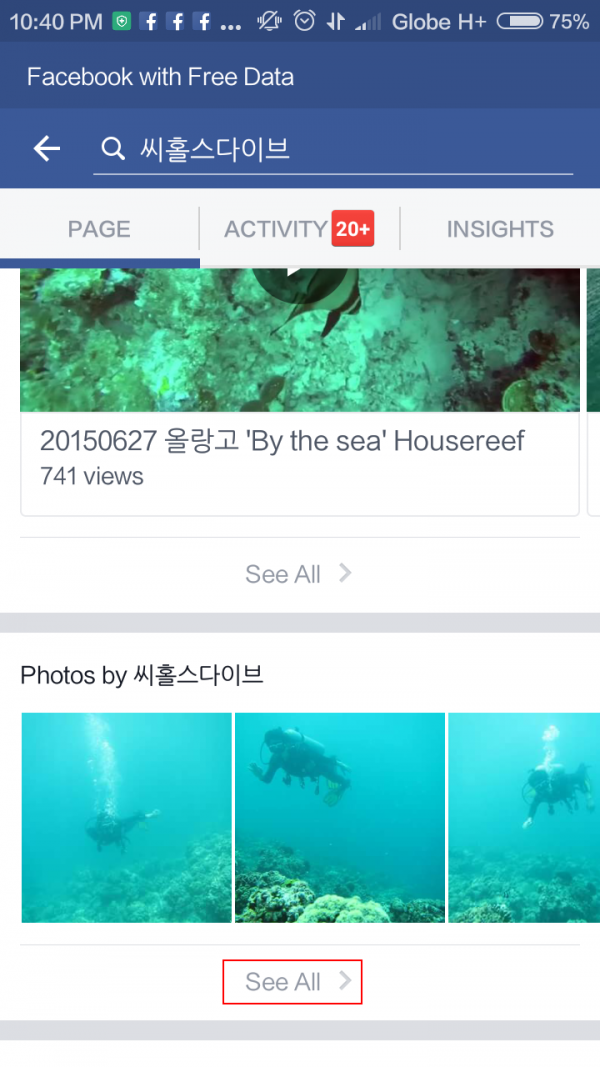
Task: Open the partially visible third diver photo
Action: coord(523,817)
